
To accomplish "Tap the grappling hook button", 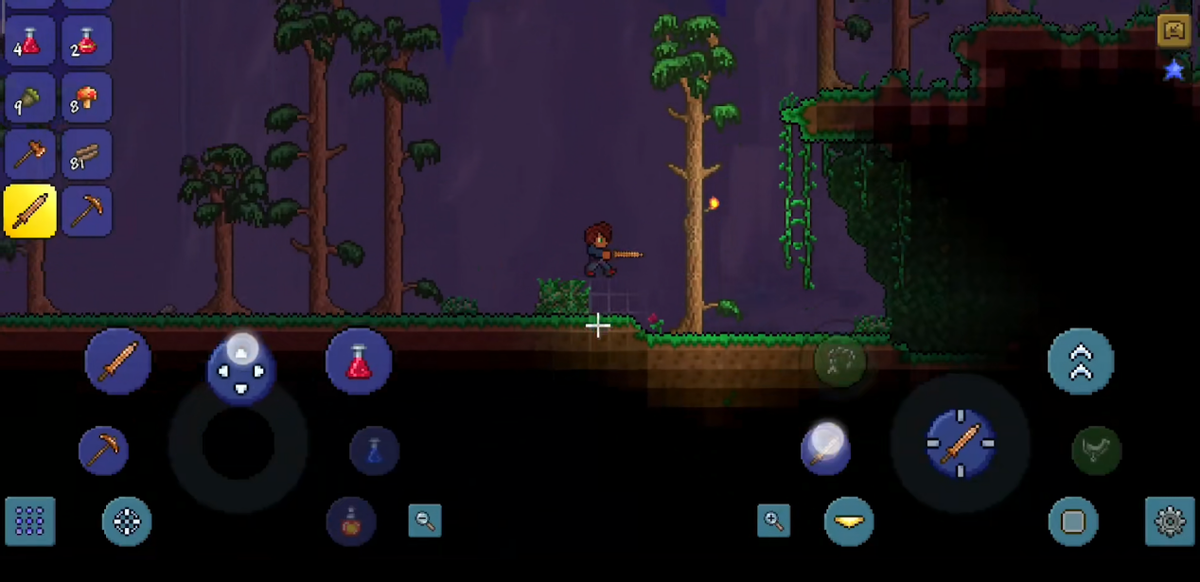I will (x=1096, y=450).
